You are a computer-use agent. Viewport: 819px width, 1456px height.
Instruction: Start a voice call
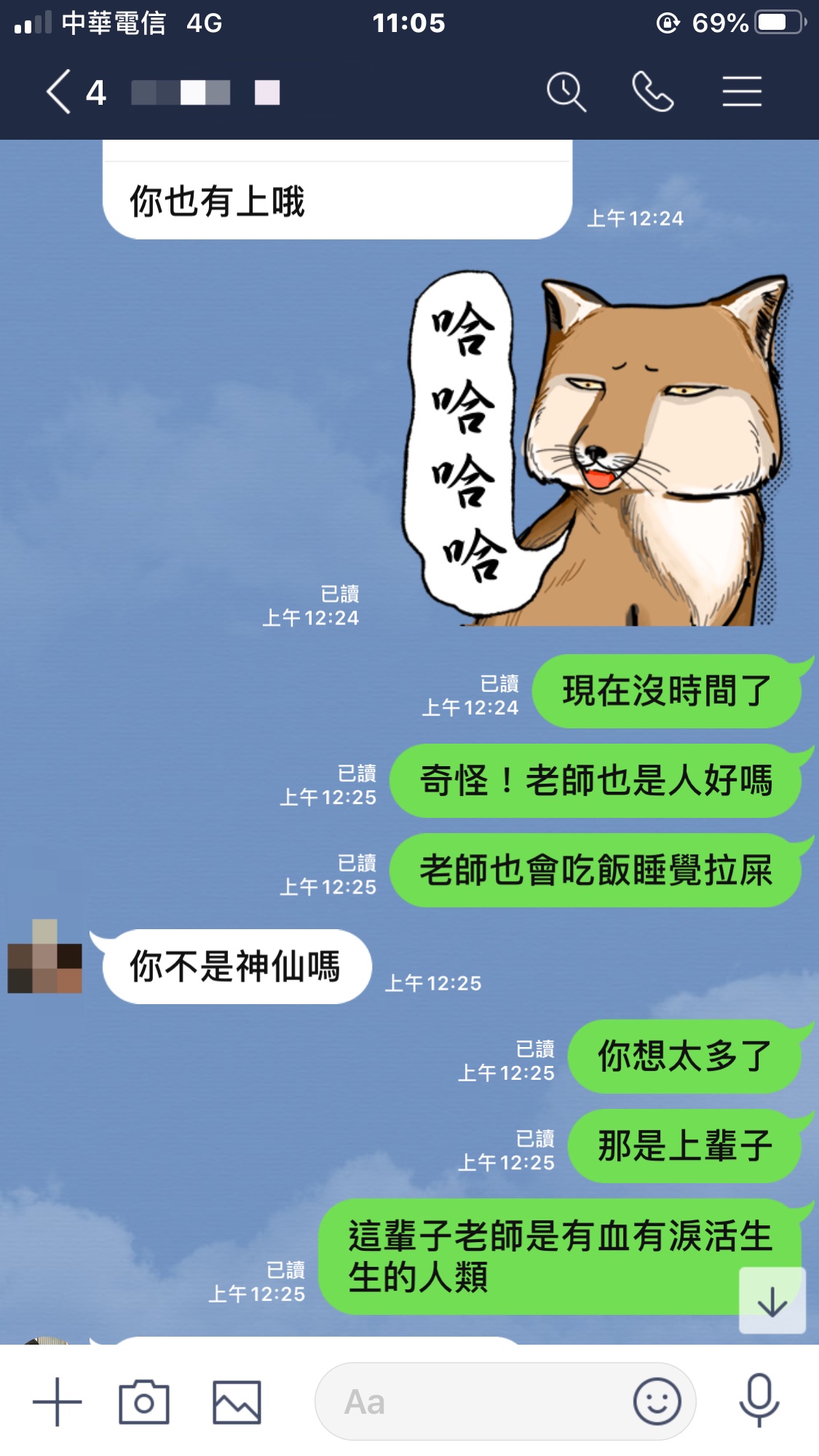click(652, 92)
